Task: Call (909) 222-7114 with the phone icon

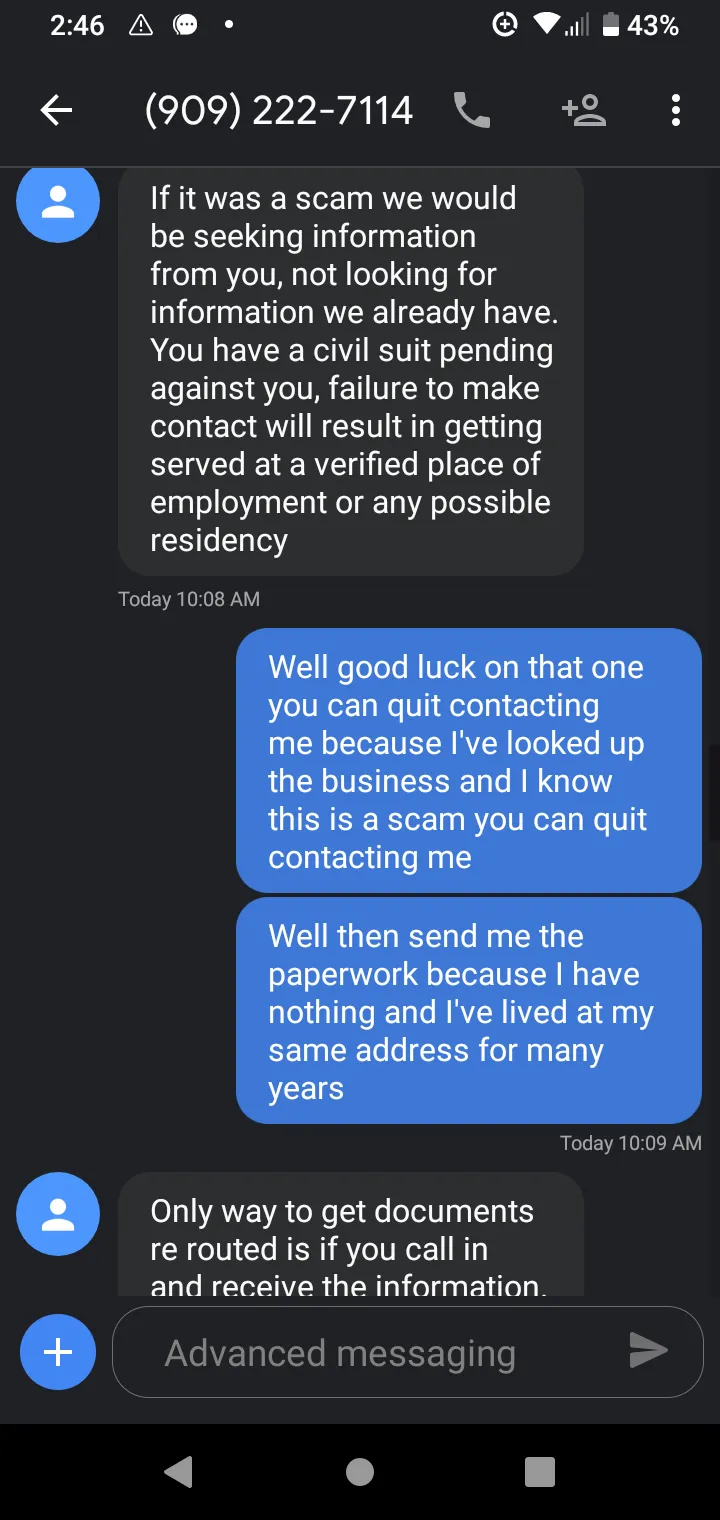Action: pyautogui.click(x=472, y=110)
